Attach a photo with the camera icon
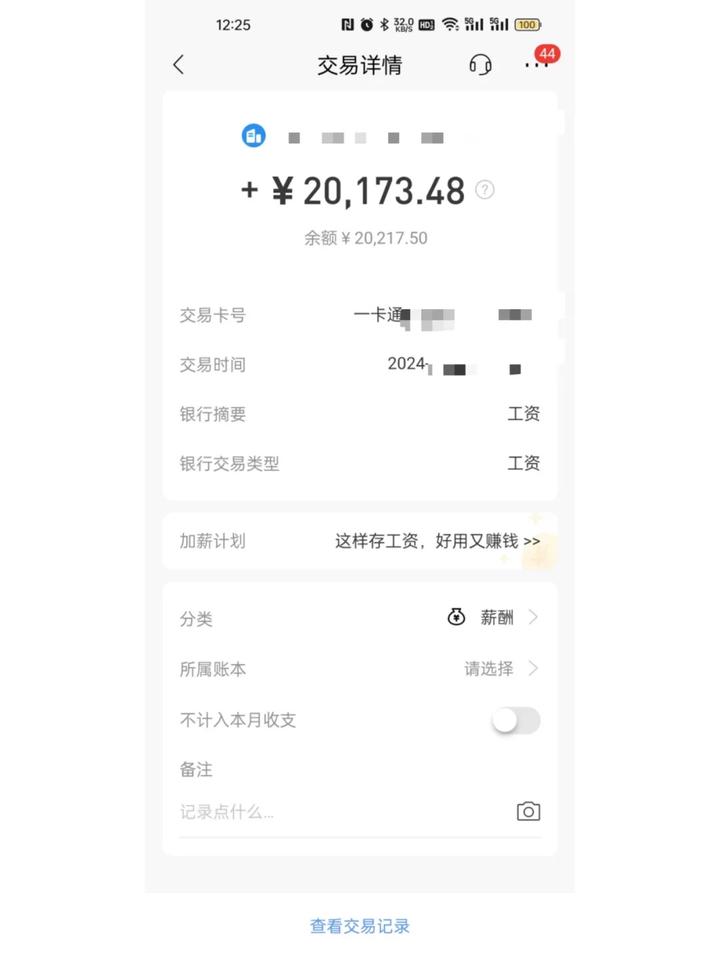The height and width of the screenshot is (959, 720). click(x=528, y=812)
